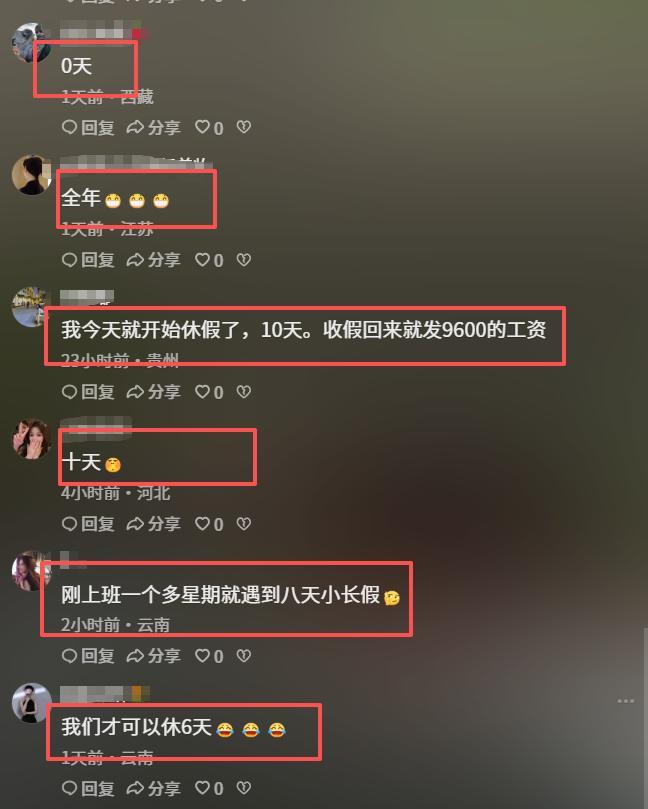Dislike the "0天" comment
The image size is (648, 809).
tap(243, 127)
